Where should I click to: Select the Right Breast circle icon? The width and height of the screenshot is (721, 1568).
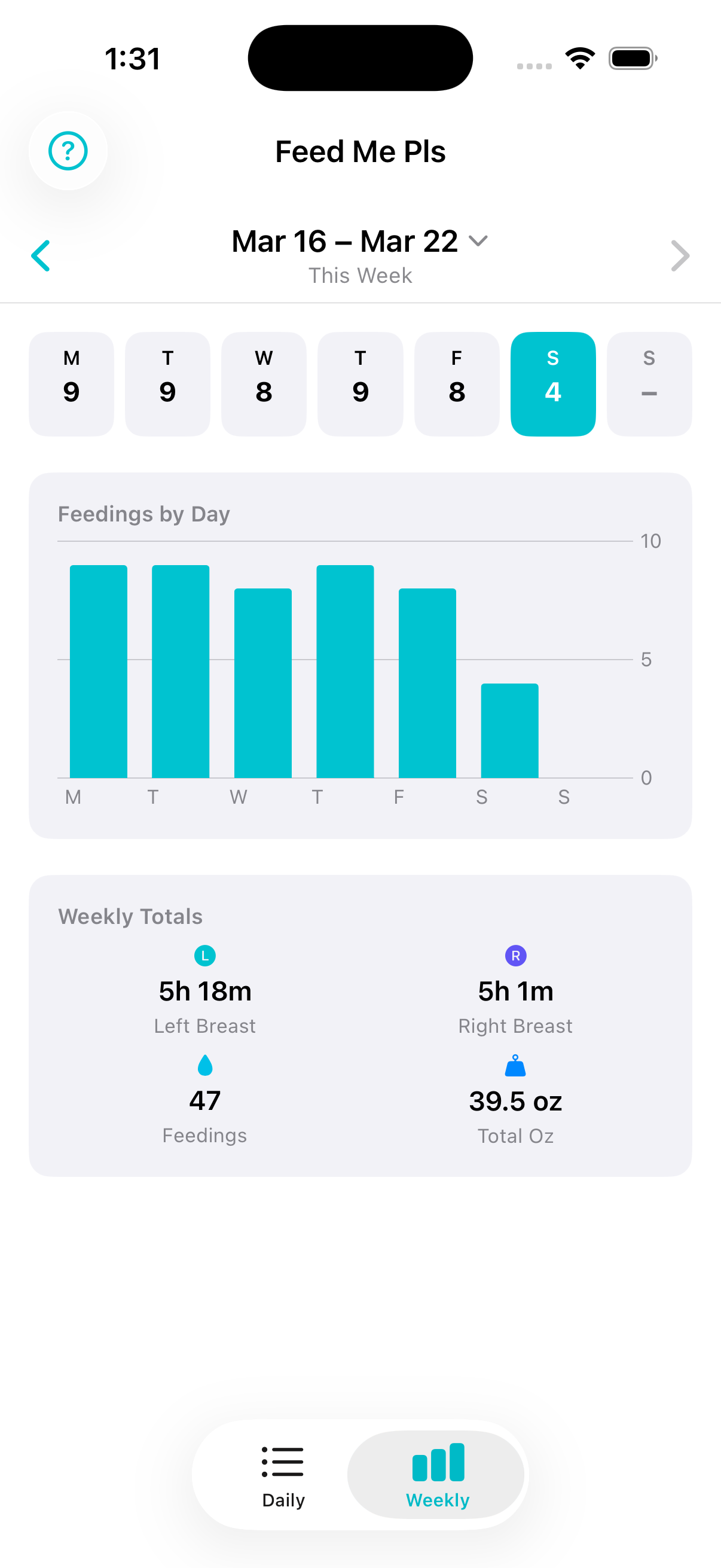[515, 955]
